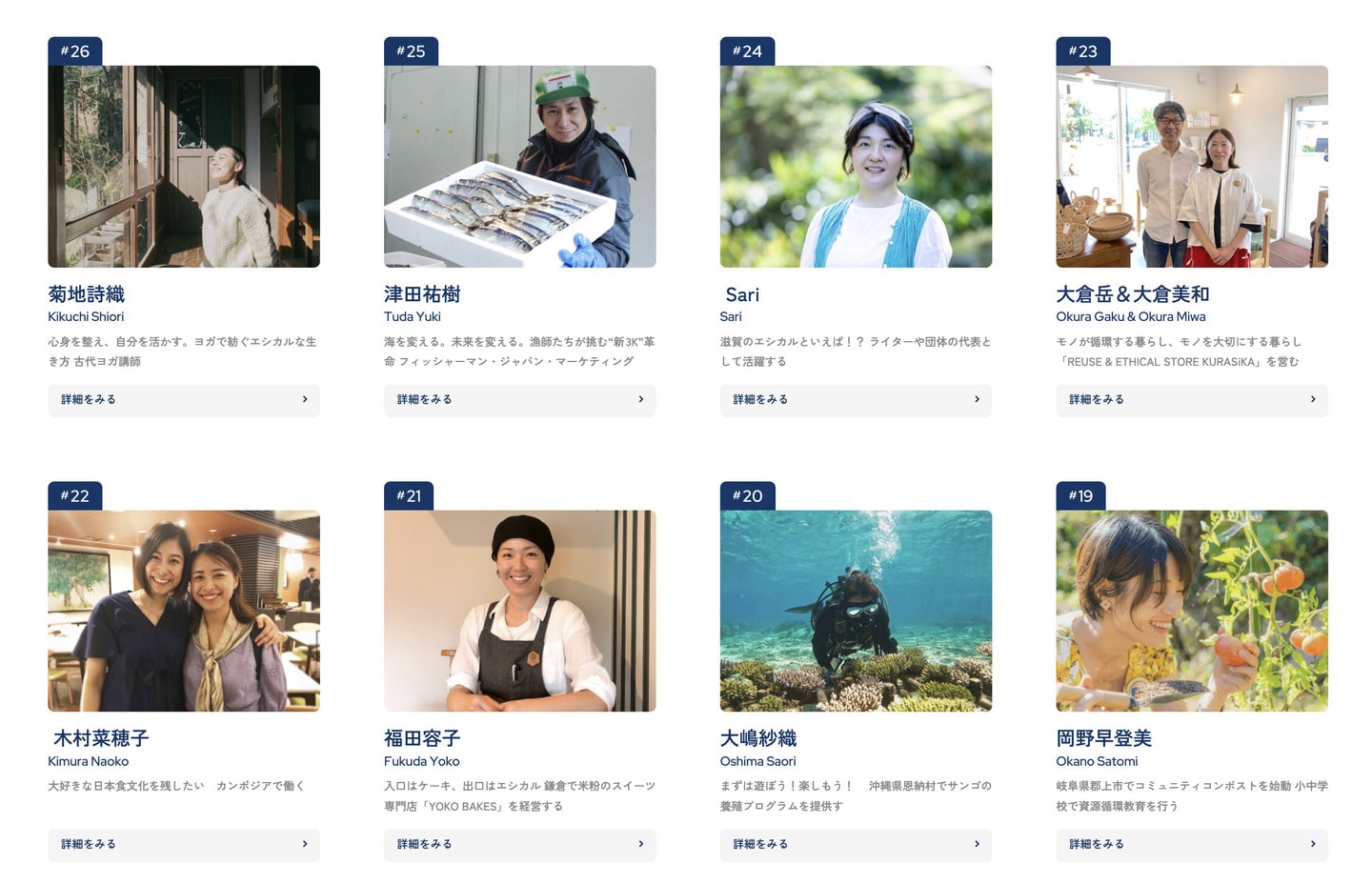
Task: View details of Oshima Saori
Action: (x=856, y=845)
